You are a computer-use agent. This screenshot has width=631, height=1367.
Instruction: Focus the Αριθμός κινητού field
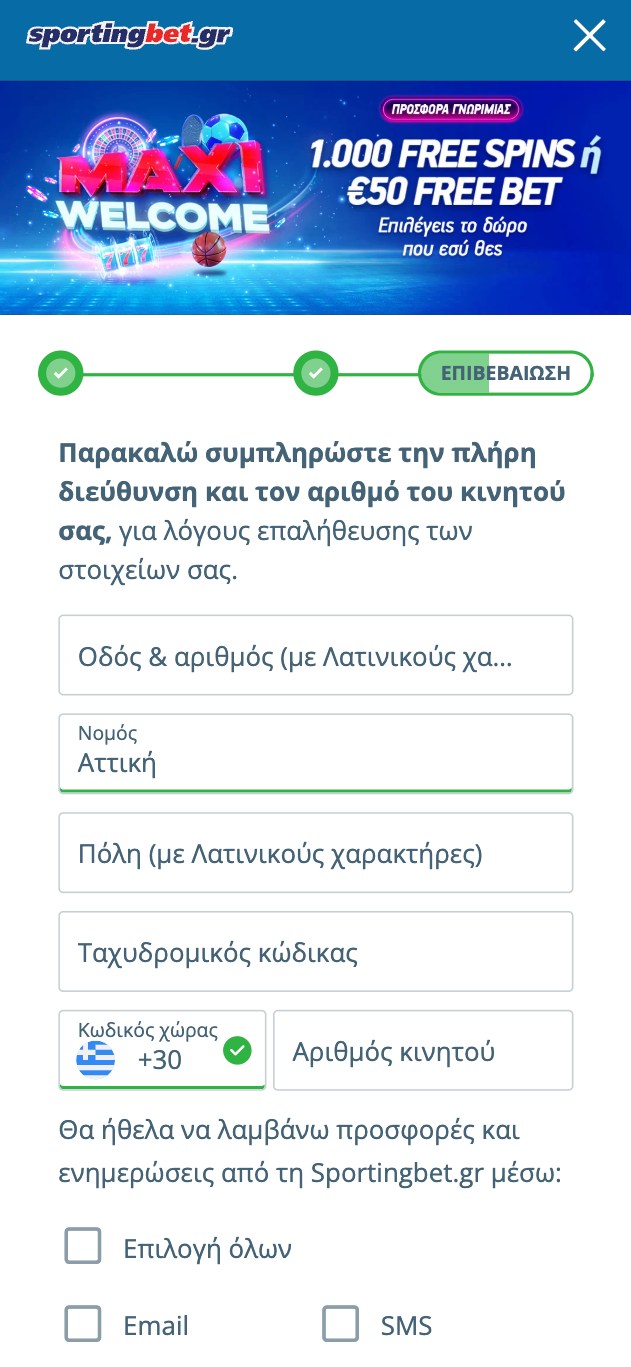[423, 1050]
